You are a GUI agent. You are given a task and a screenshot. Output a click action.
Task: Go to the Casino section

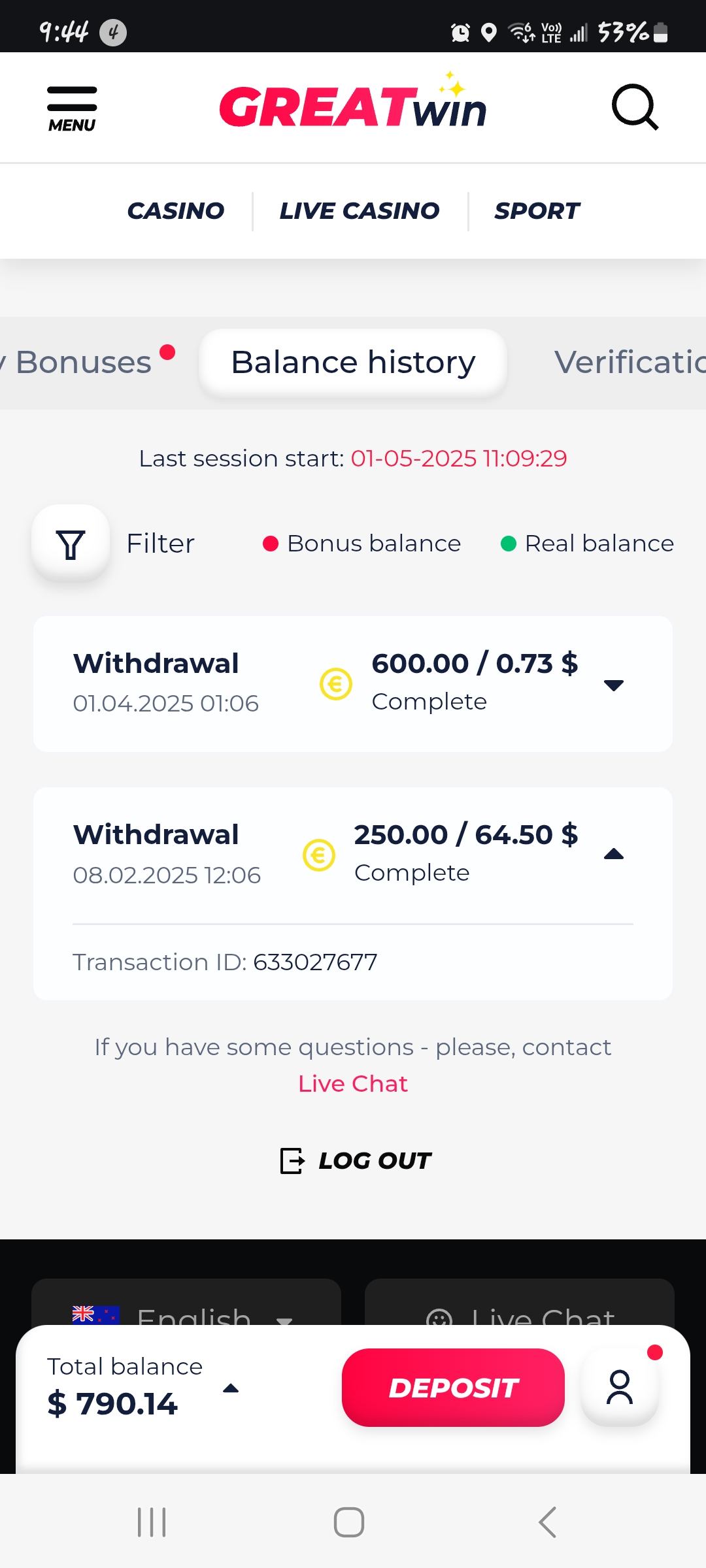(175, 211)
